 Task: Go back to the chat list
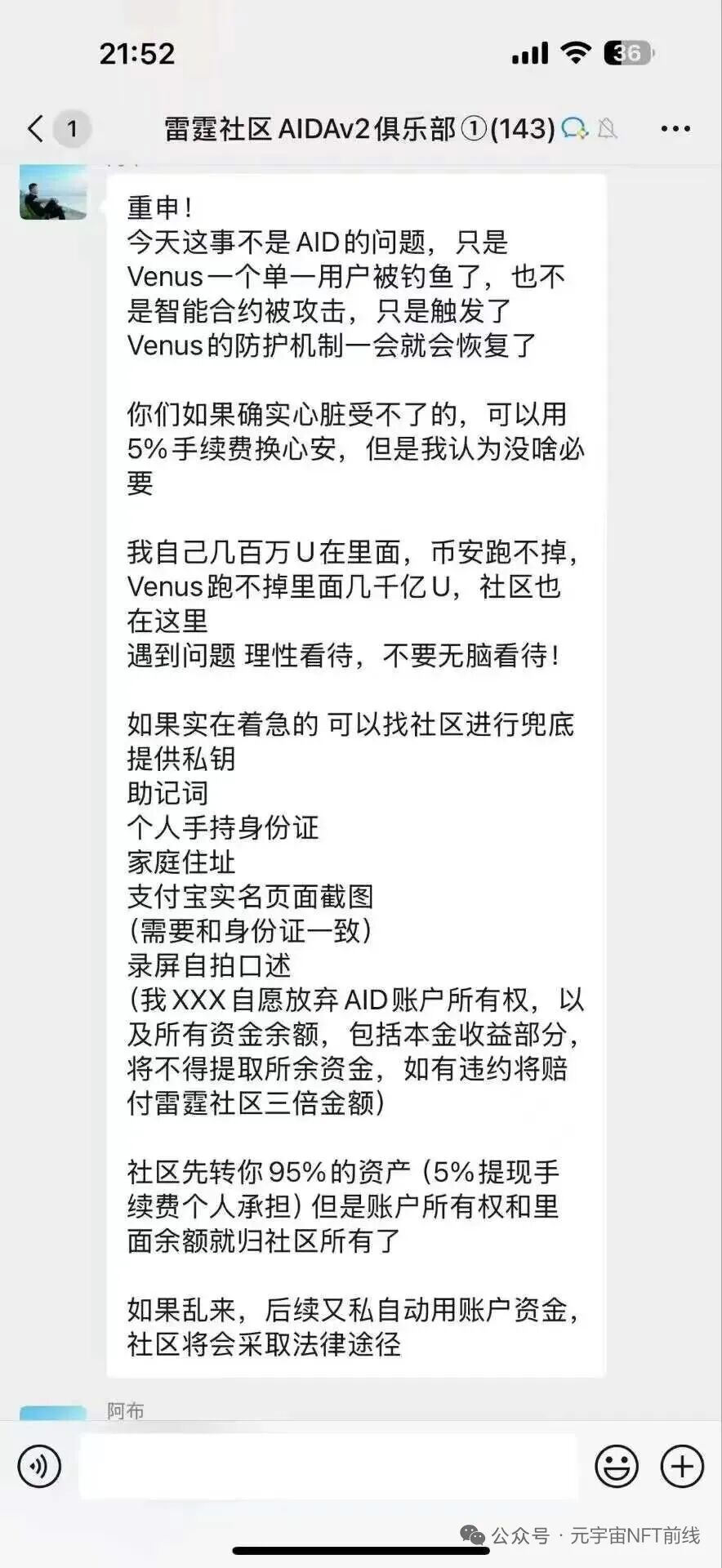pos(37,129)
